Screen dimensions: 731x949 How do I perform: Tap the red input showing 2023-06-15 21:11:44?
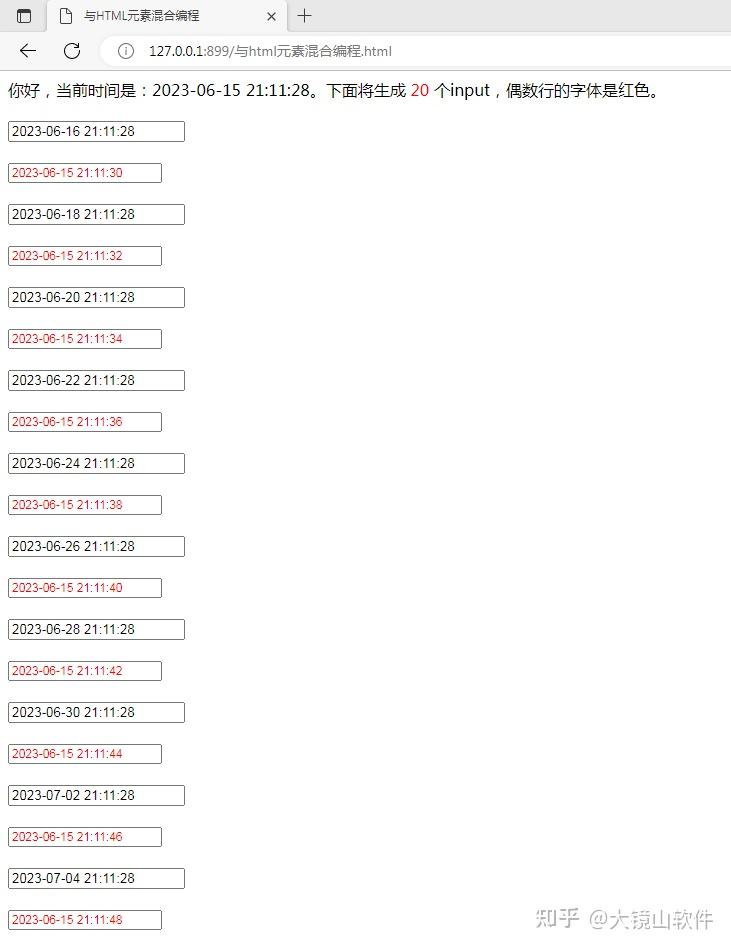coord(85,754)
